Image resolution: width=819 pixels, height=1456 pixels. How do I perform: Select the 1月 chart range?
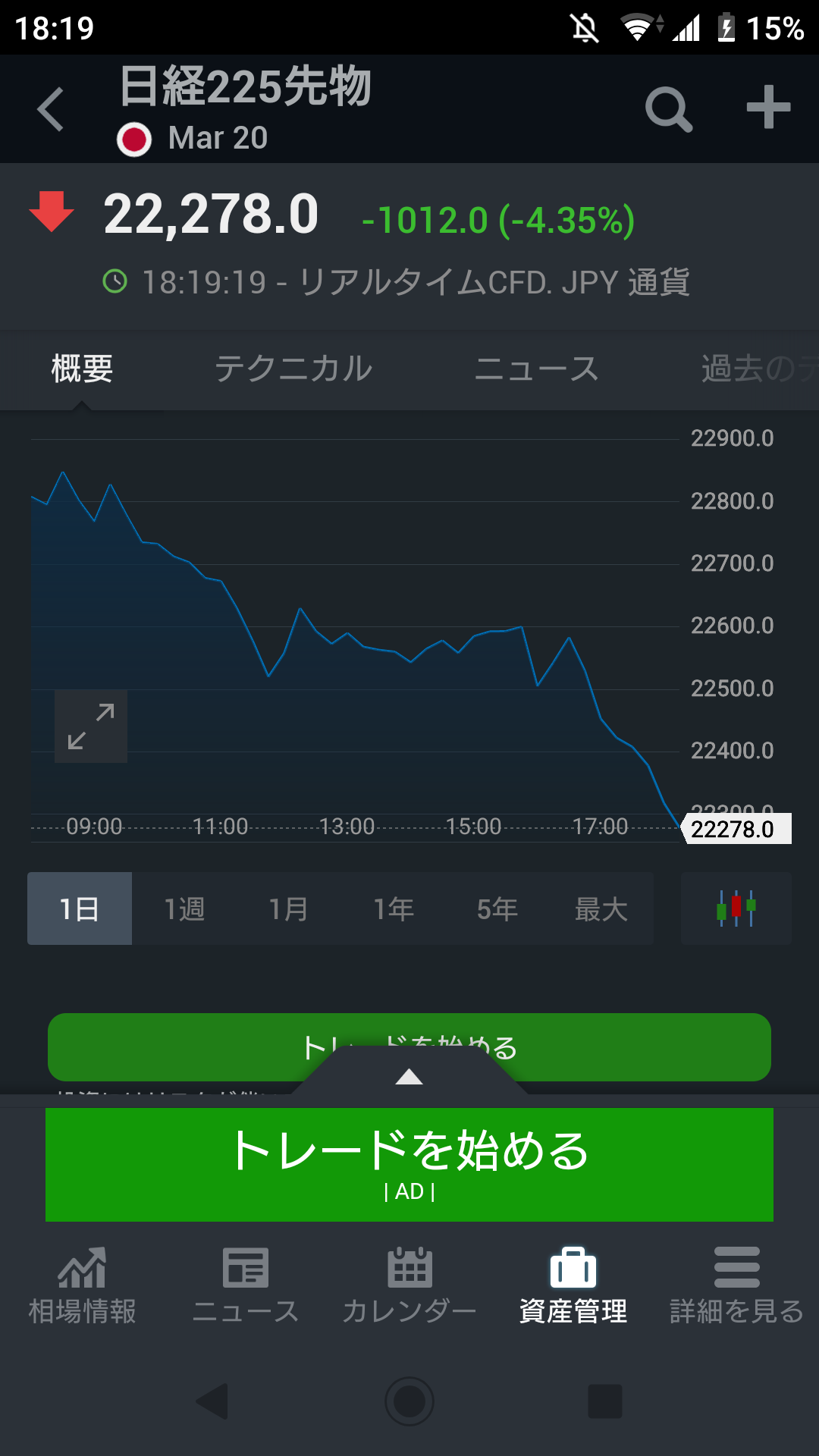pos(289,908)
